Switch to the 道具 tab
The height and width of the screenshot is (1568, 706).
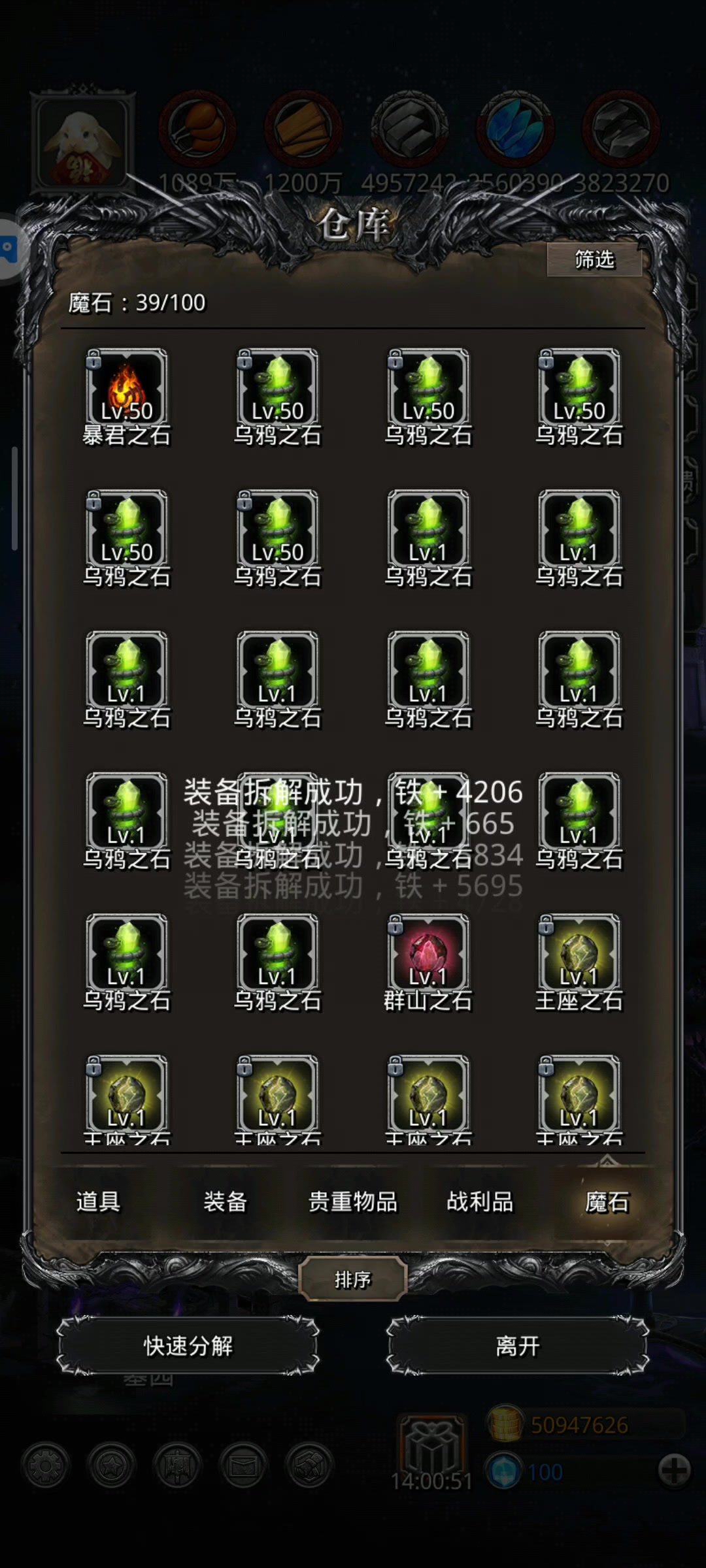coord(98,1202)
